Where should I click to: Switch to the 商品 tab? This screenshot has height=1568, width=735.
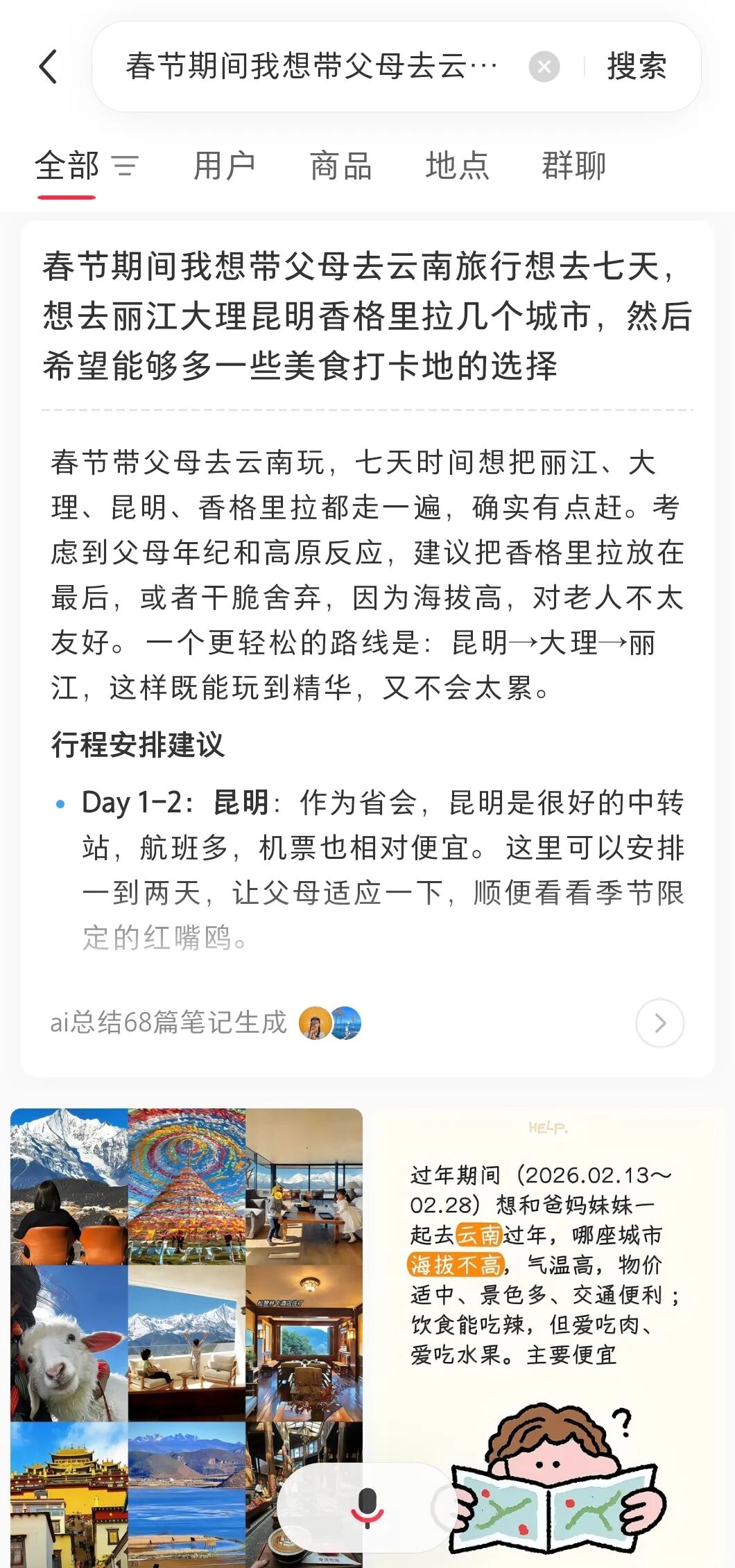pyautogui.click(x=340, y=166)
